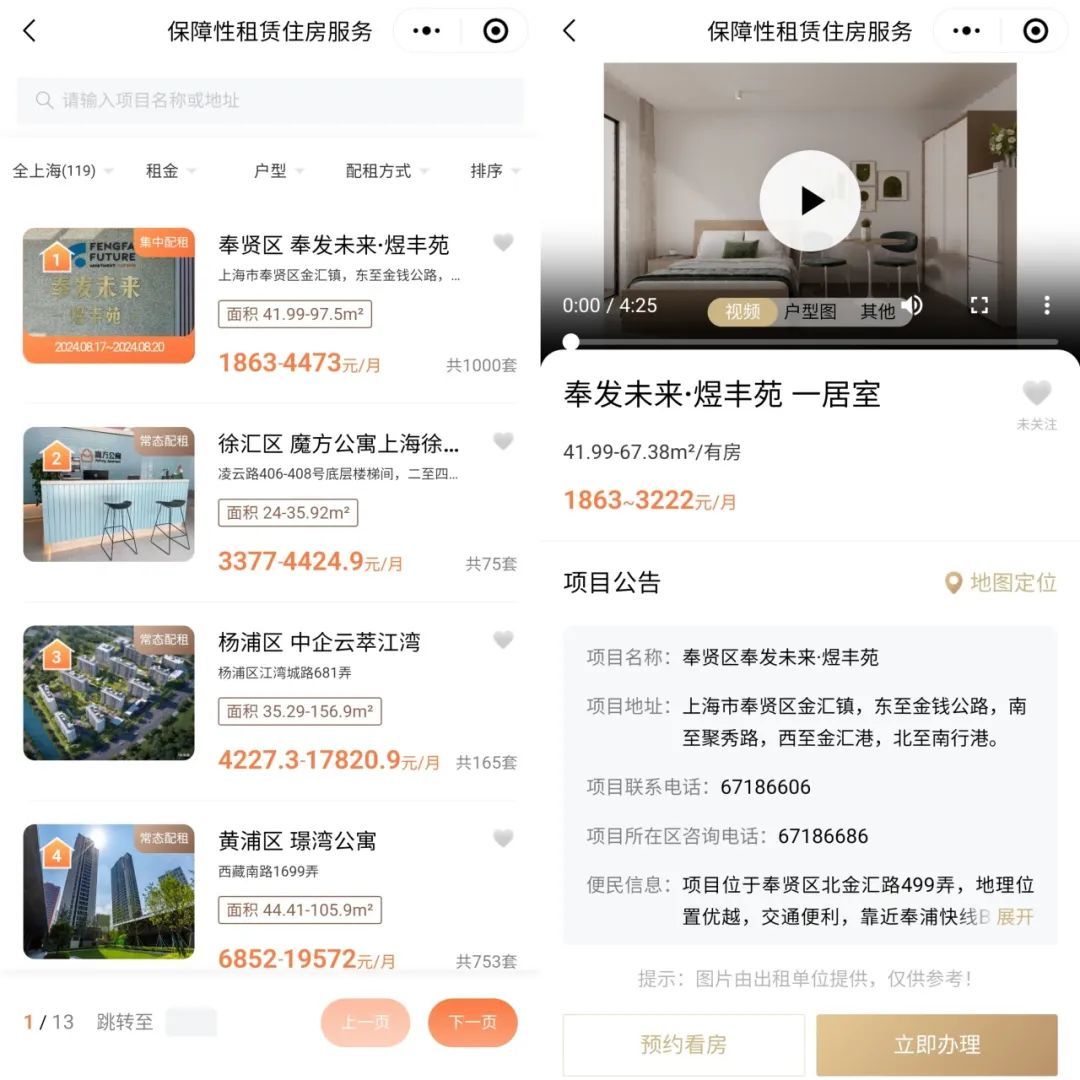
Task: Open the 排序 sort options
Action: click(494, 171)
